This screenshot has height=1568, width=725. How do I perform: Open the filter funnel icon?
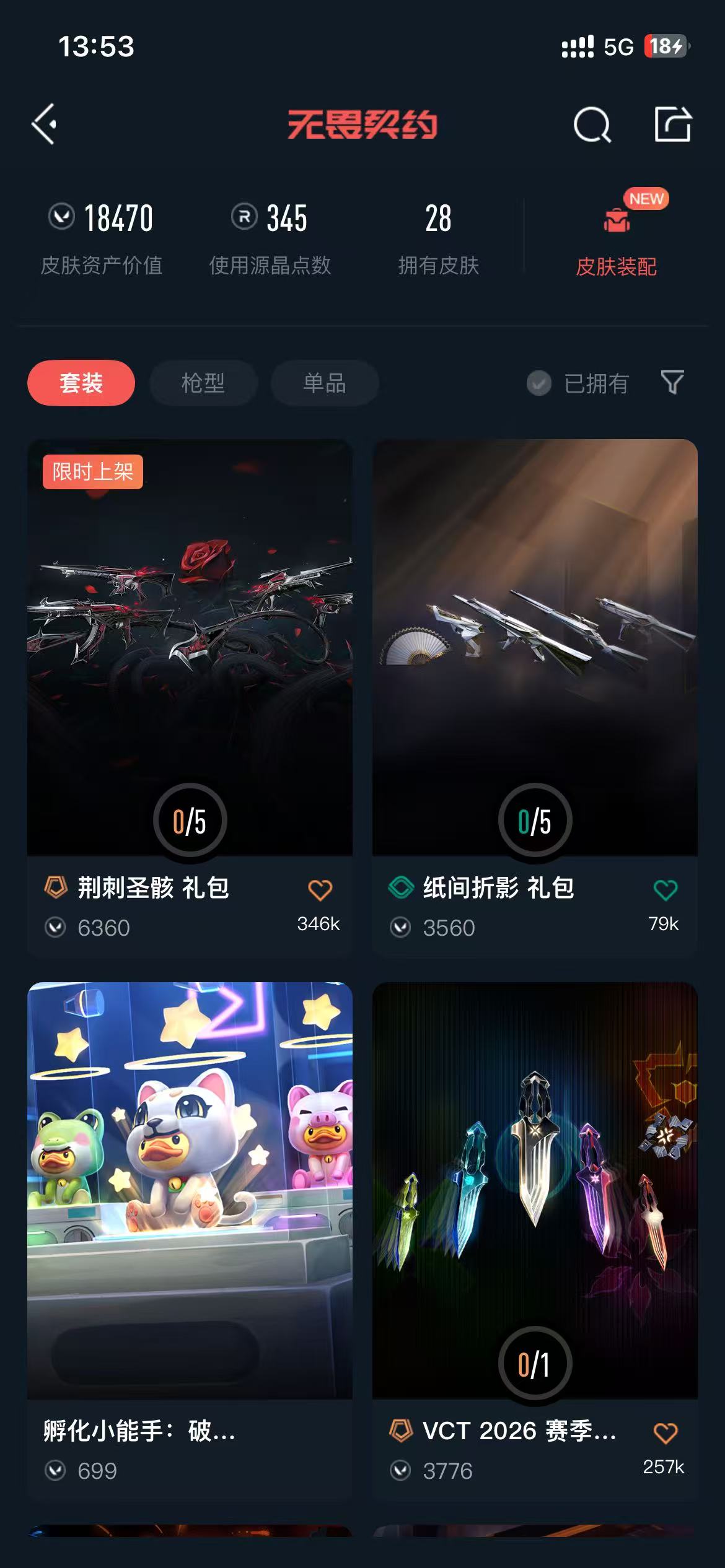[x=672, y=382]
